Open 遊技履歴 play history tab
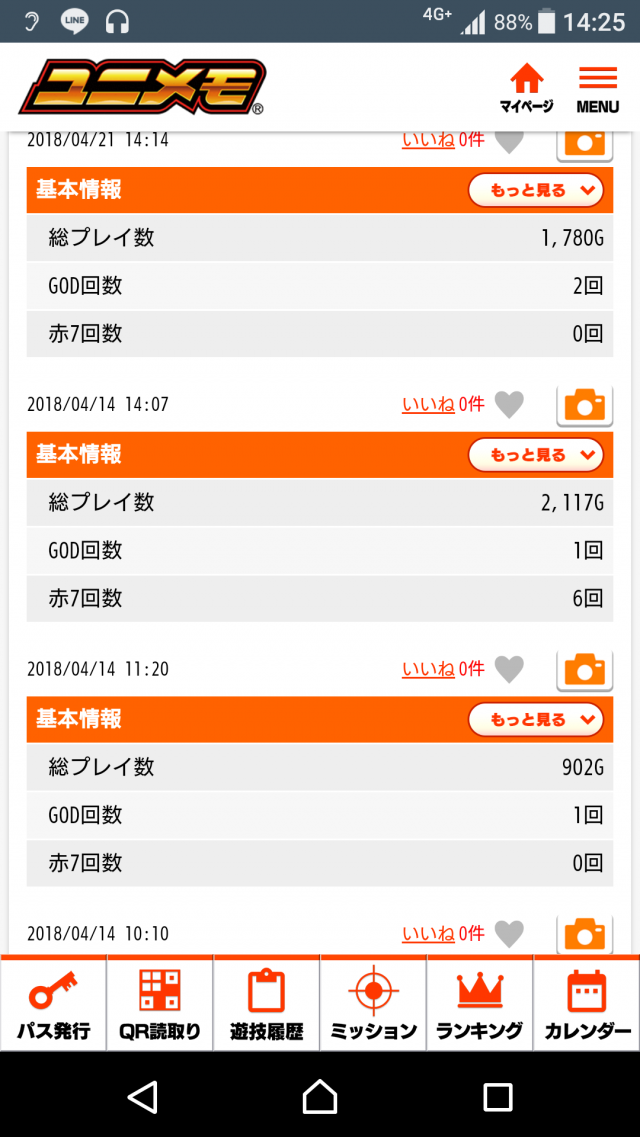The image size is (640, 1137). coord(266,1003)
